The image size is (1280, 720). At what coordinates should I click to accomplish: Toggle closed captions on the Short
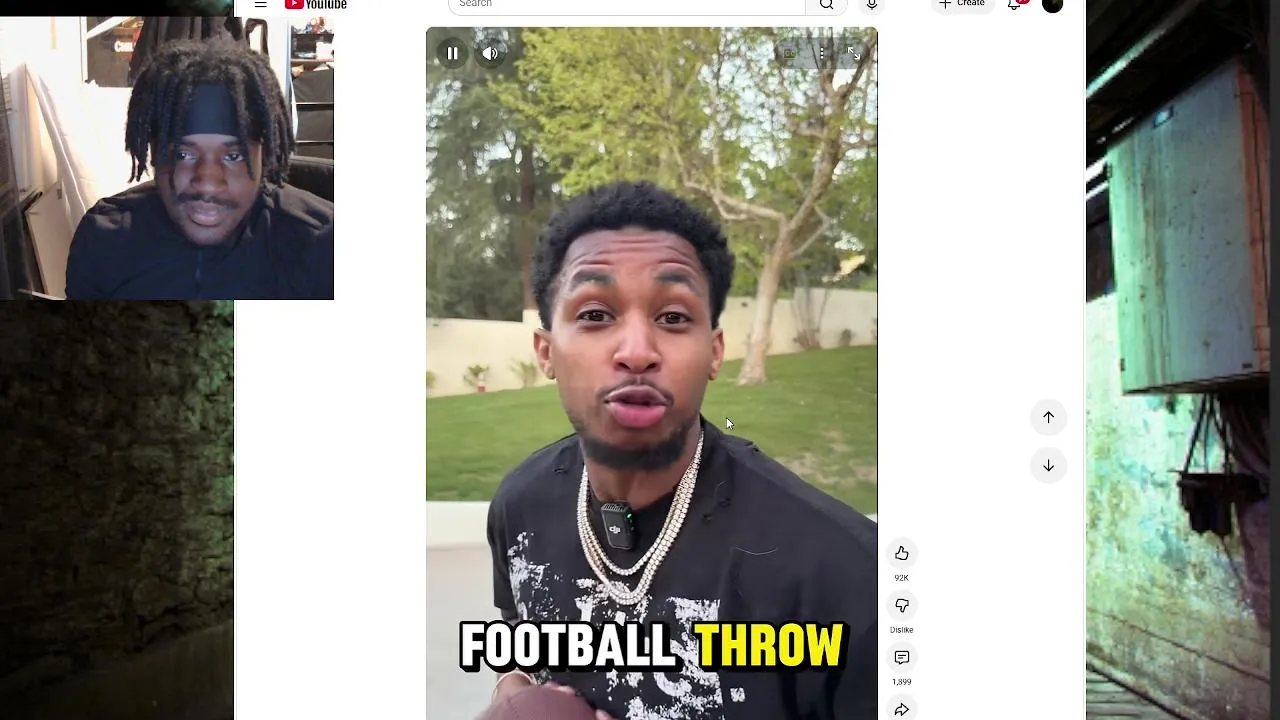pos(790,53)
